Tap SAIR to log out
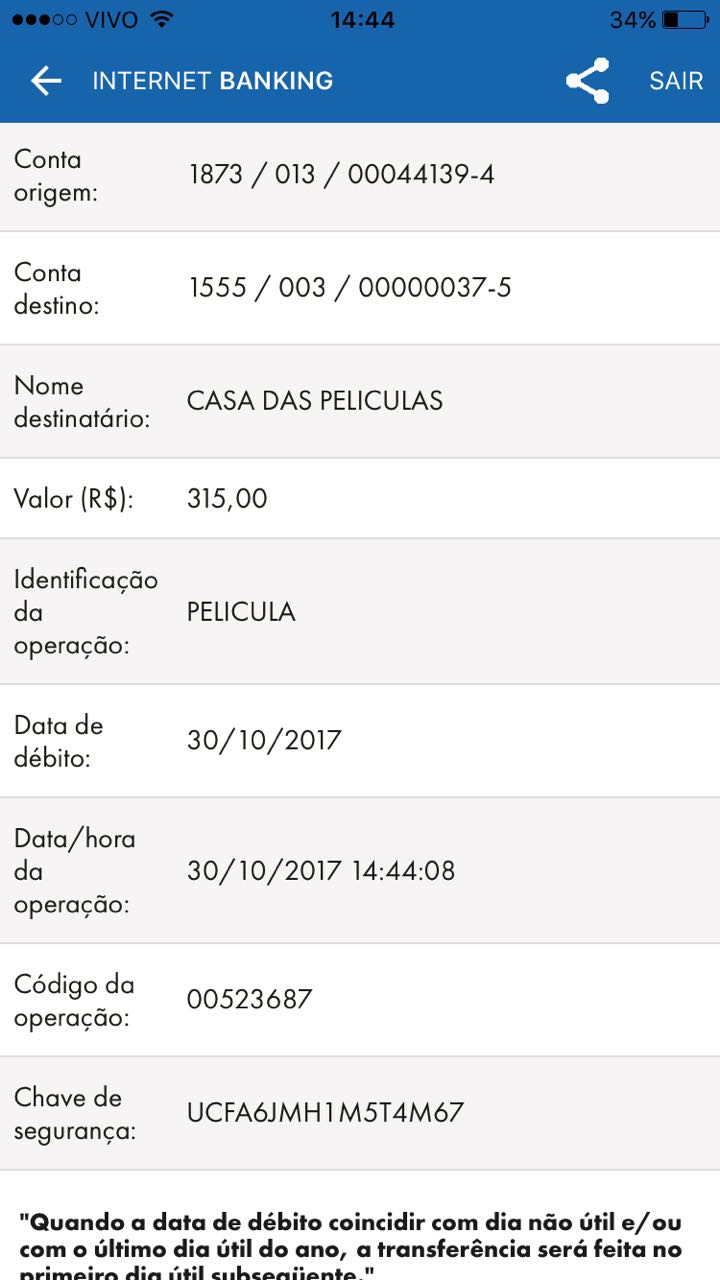The image size is (720, 1280). 676,81
